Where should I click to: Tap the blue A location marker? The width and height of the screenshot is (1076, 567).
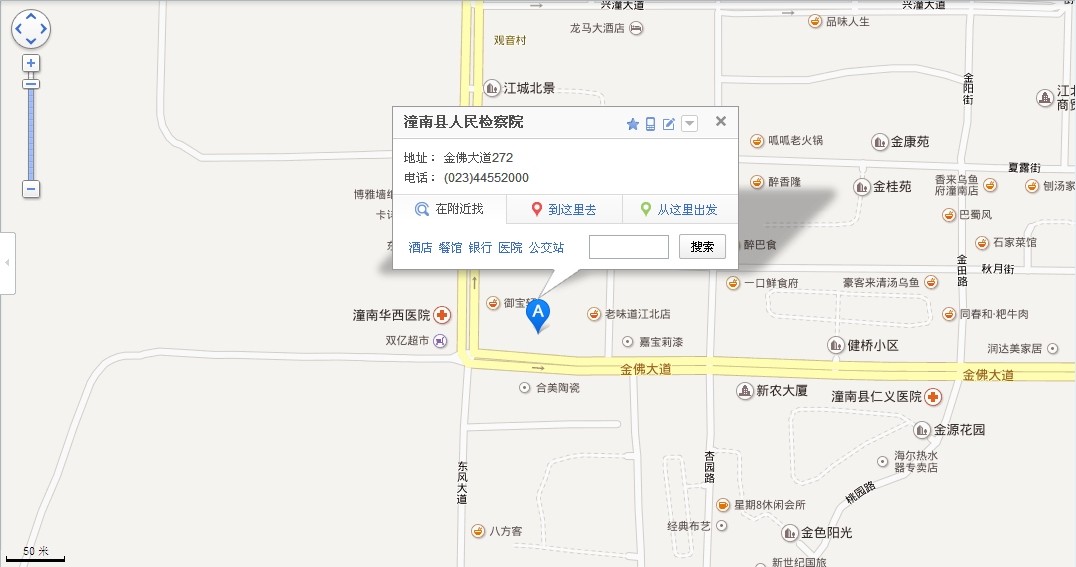[538, 314]
